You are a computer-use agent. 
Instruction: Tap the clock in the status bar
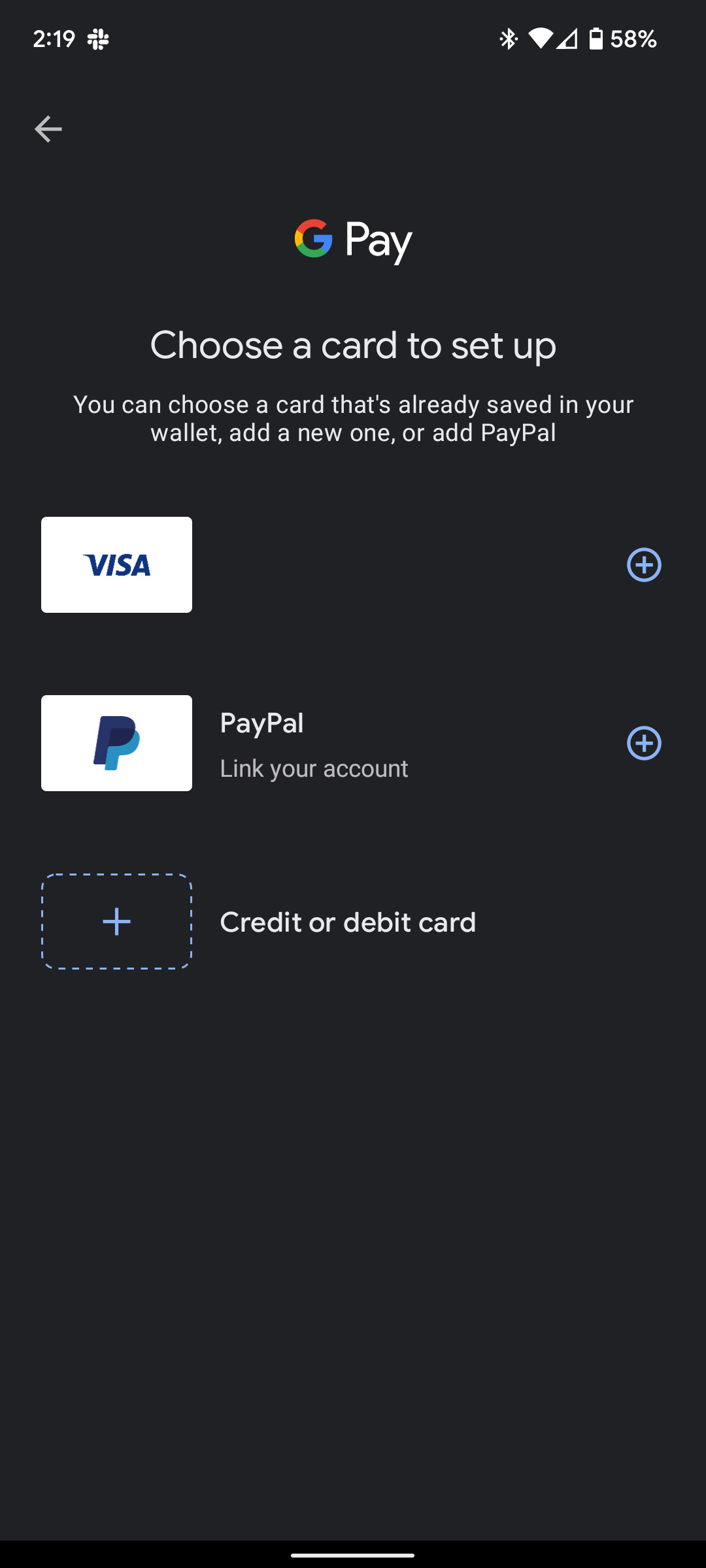56,39
